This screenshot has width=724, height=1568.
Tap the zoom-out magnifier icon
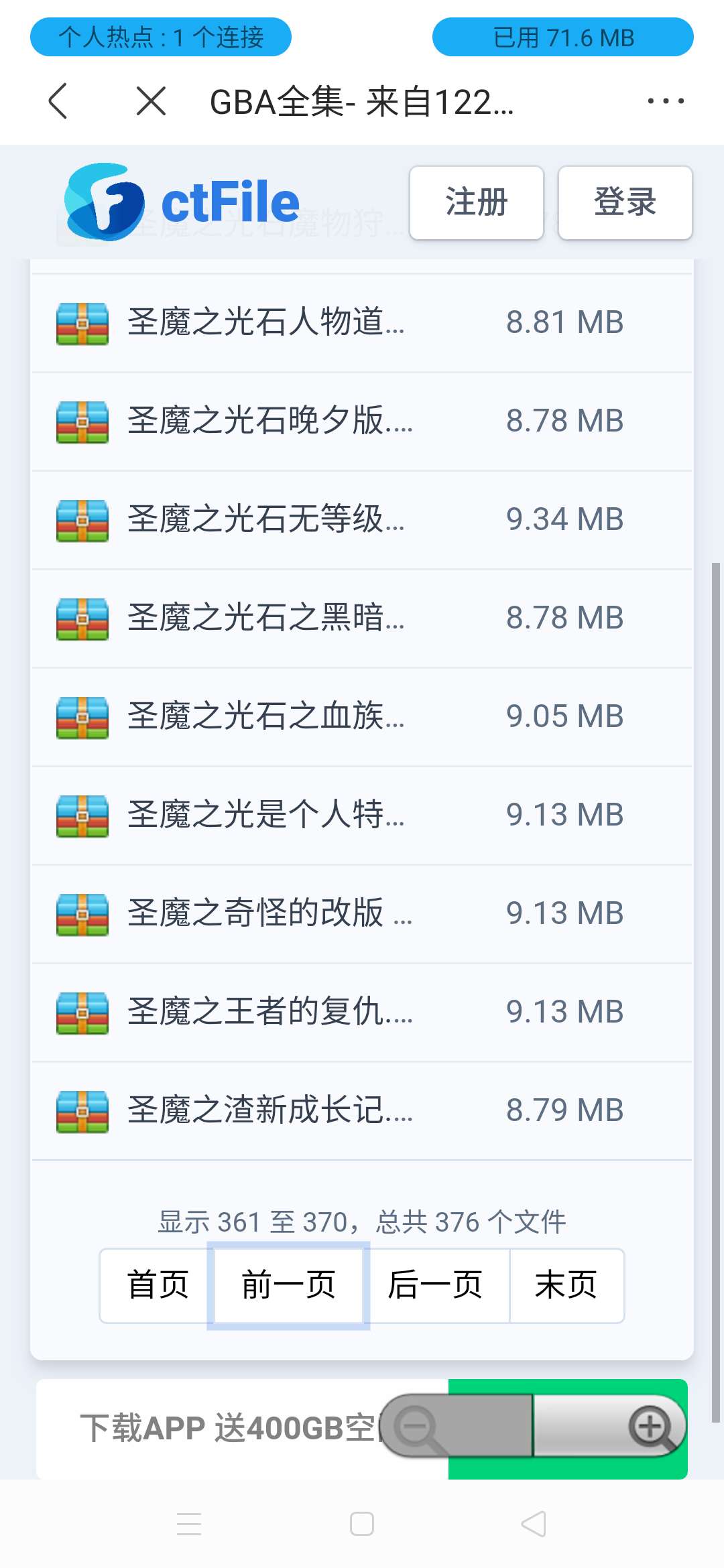[x=416, y=1424]
